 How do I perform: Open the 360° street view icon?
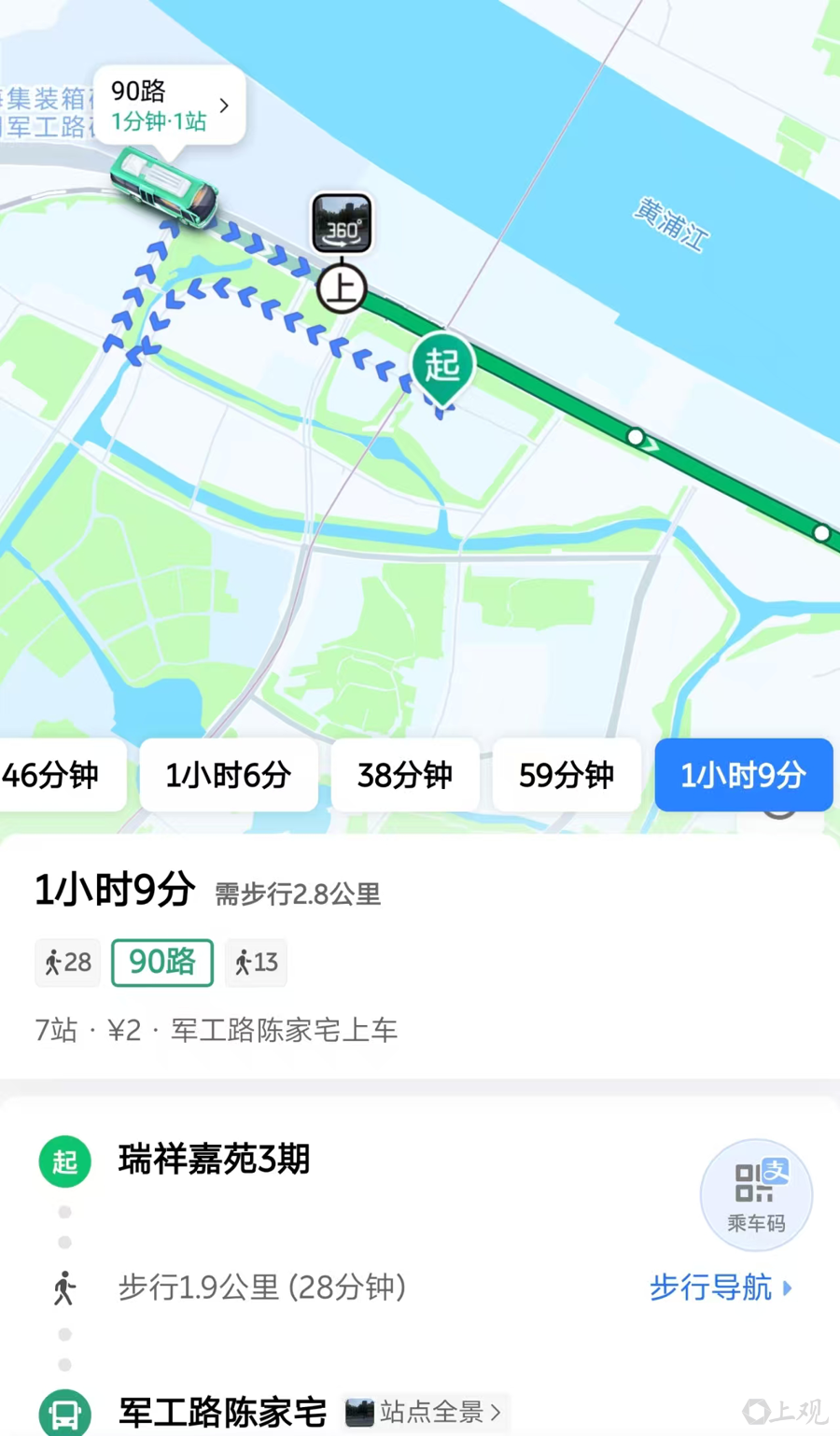(342, 224)
